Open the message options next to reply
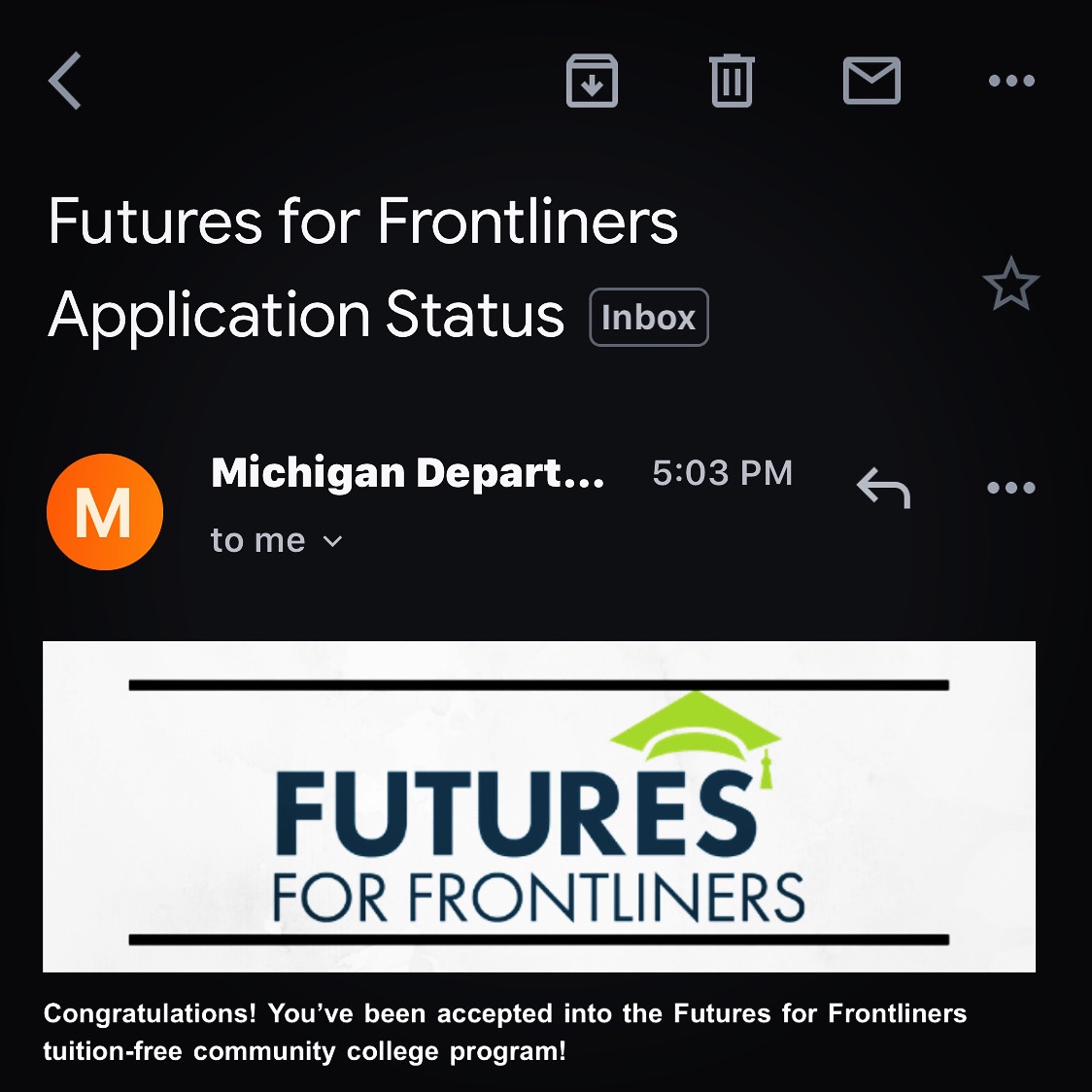The image size is (1092, 1092). click(1011, 488)
